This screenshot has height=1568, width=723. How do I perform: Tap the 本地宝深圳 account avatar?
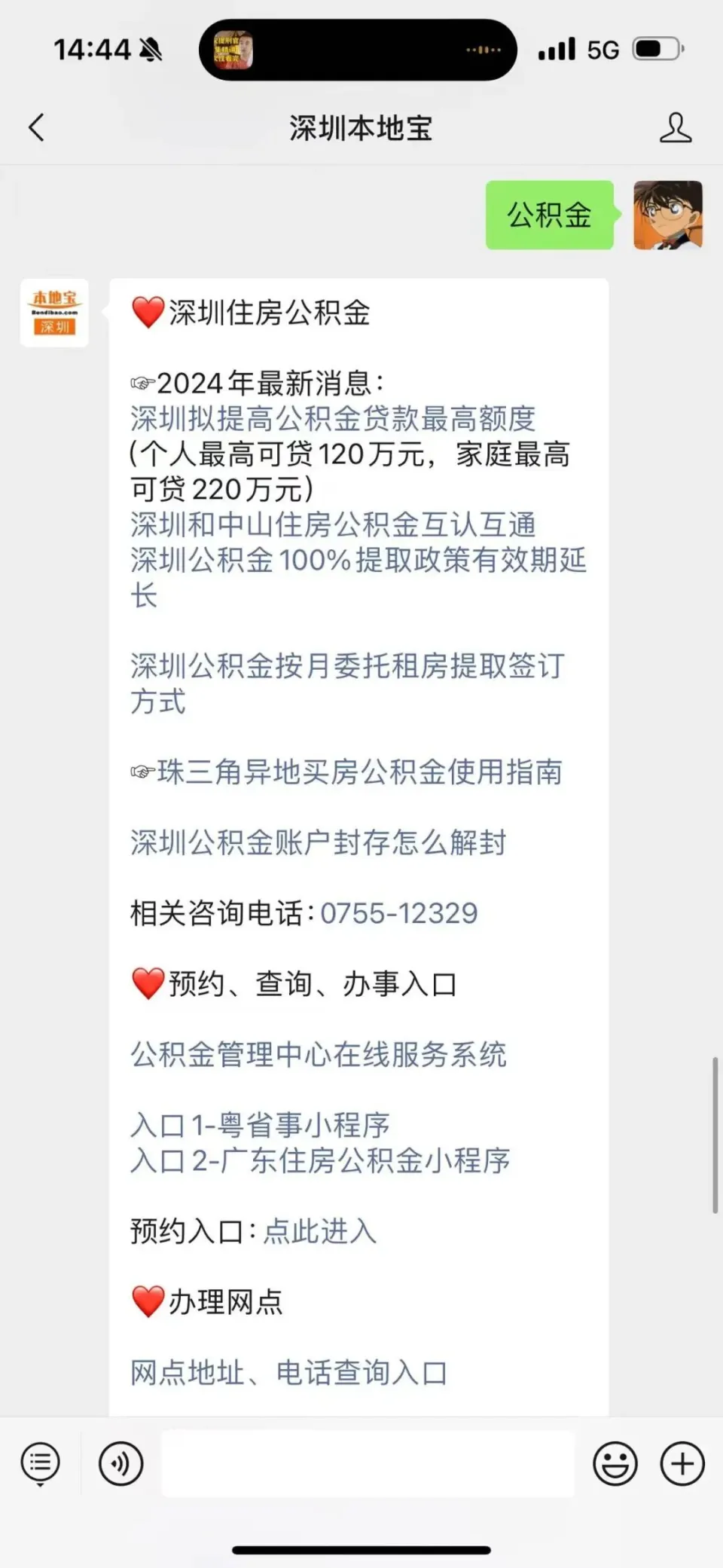tap(53, 311)
